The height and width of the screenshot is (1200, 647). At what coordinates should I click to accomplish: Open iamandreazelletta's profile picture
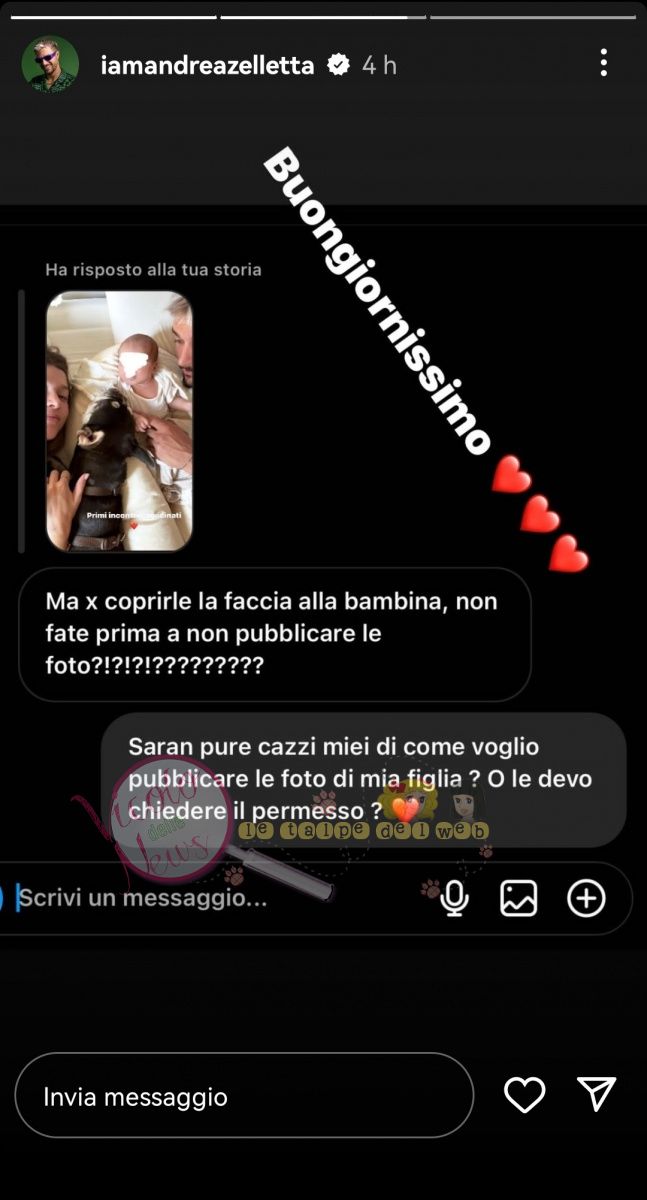50,64
